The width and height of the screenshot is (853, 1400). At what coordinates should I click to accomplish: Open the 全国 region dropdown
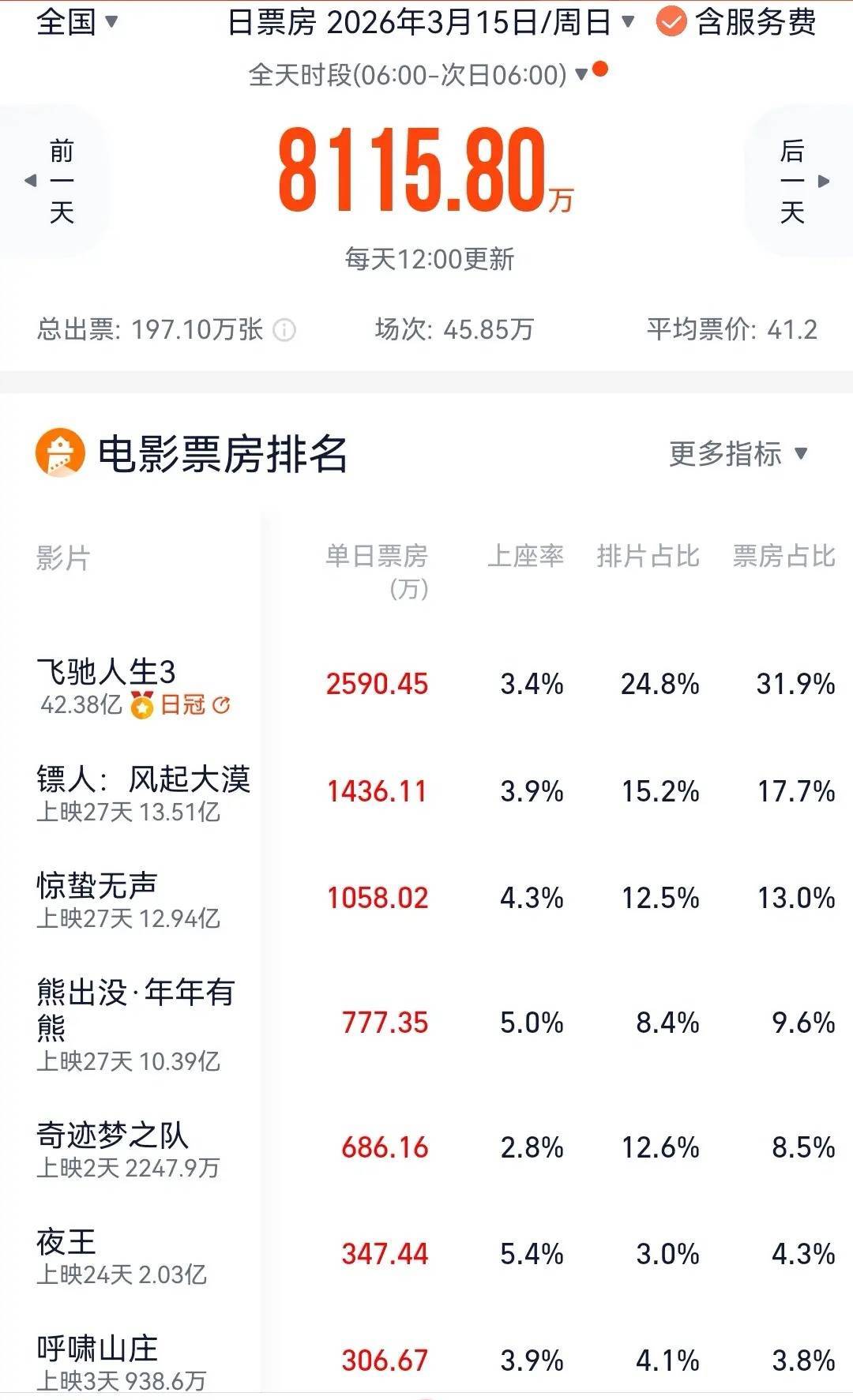(77, 21)
